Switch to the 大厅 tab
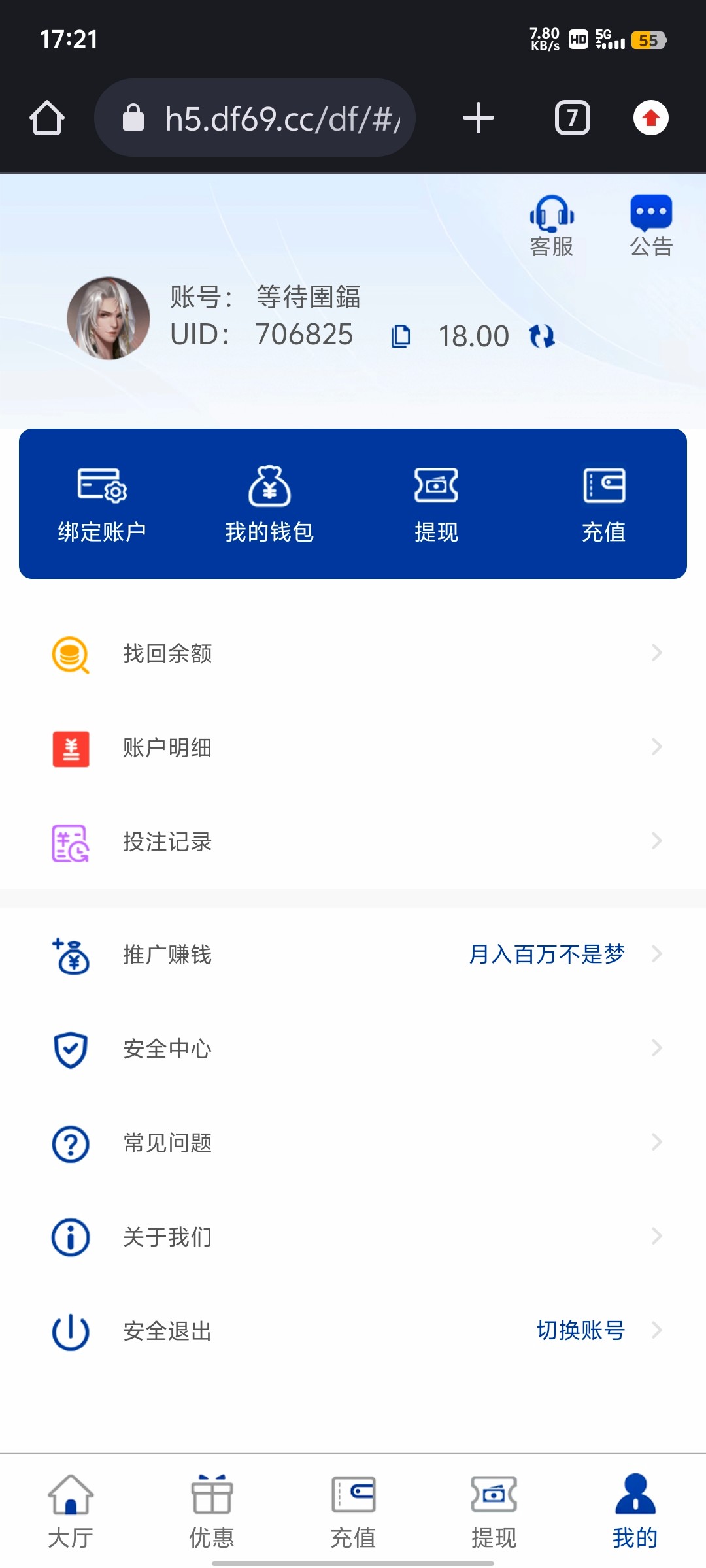706x1568 pixels. [x=71, y=1512]
